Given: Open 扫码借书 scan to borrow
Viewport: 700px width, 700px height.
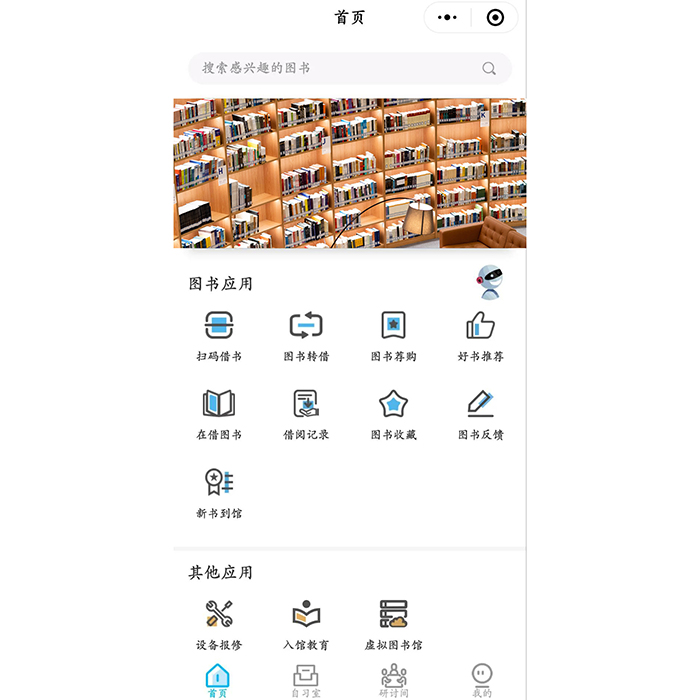Looking at the screenshot, I should (219, 335).
